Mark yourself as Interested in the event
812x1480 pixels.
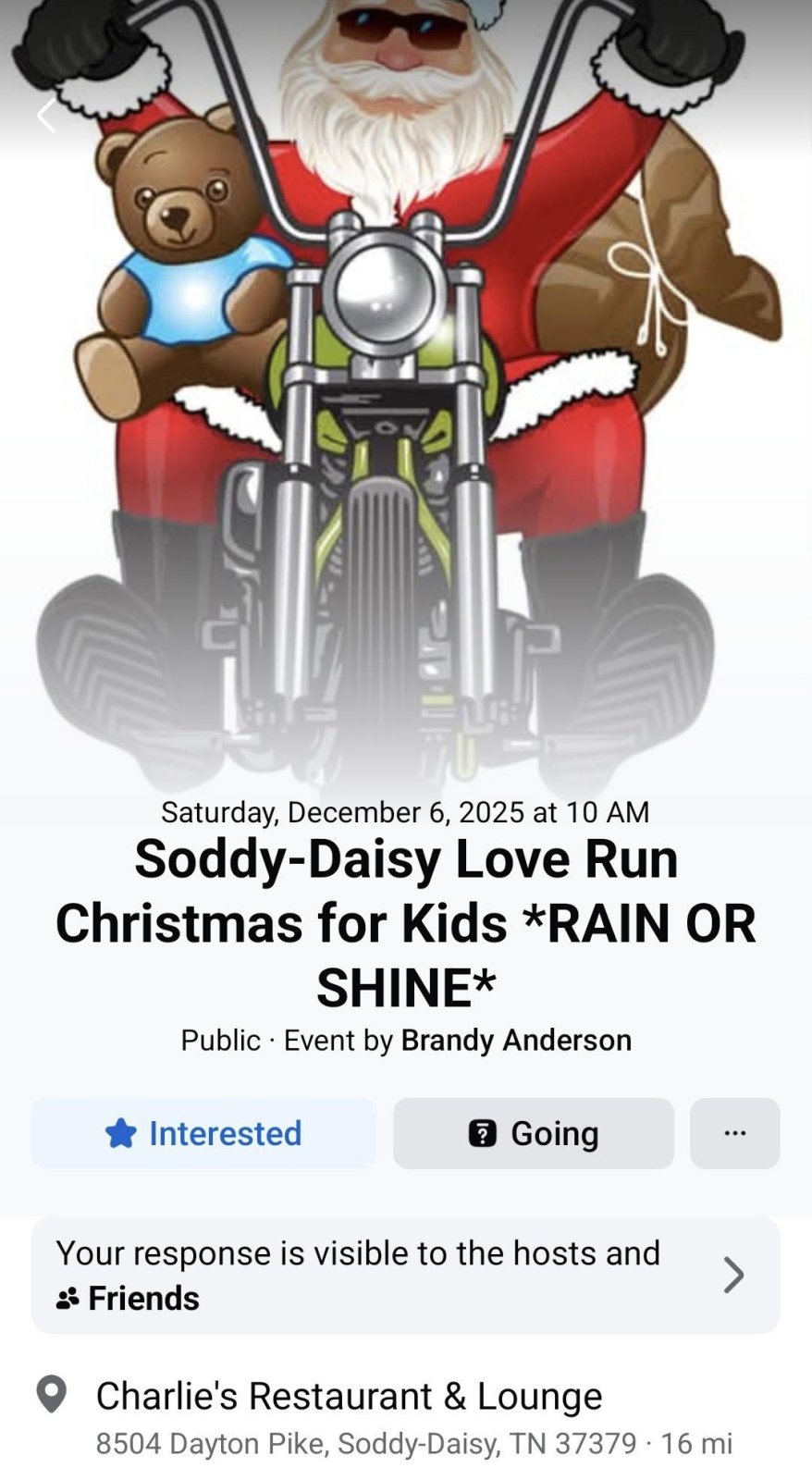tap(204, 1133)
